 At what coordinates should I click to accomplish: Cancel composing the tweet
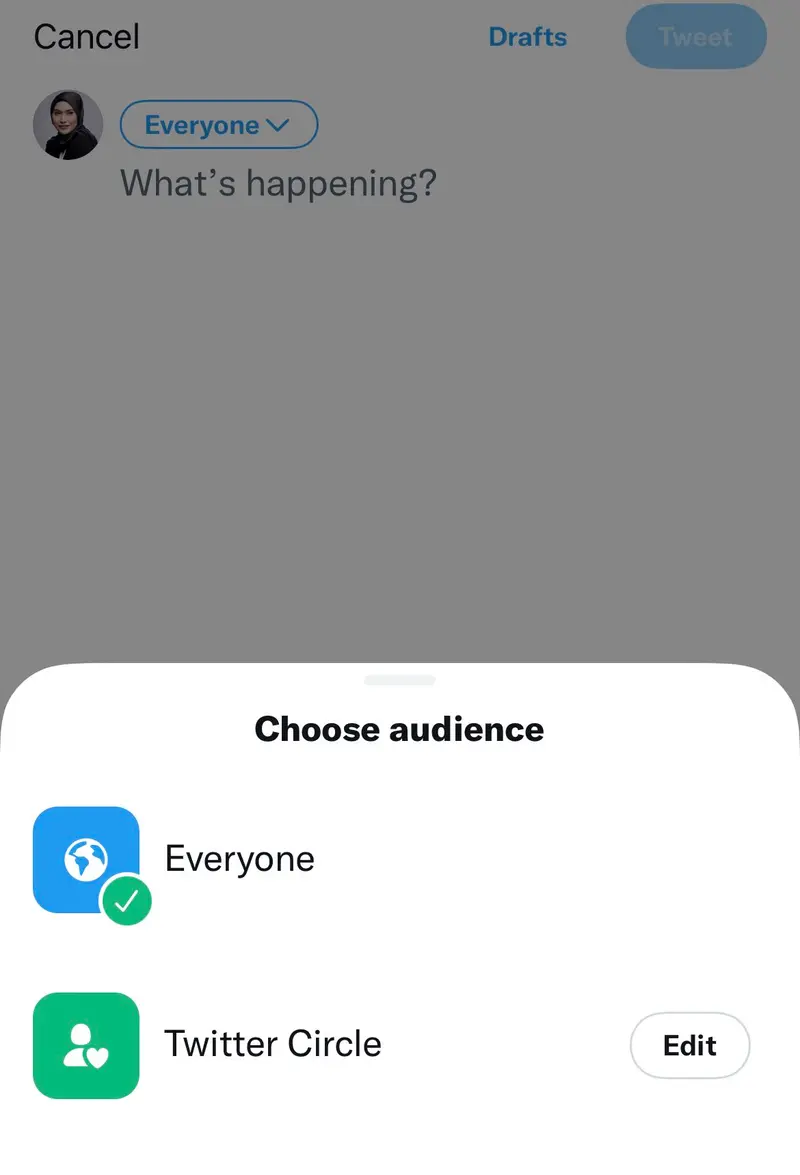pos(87,37)
